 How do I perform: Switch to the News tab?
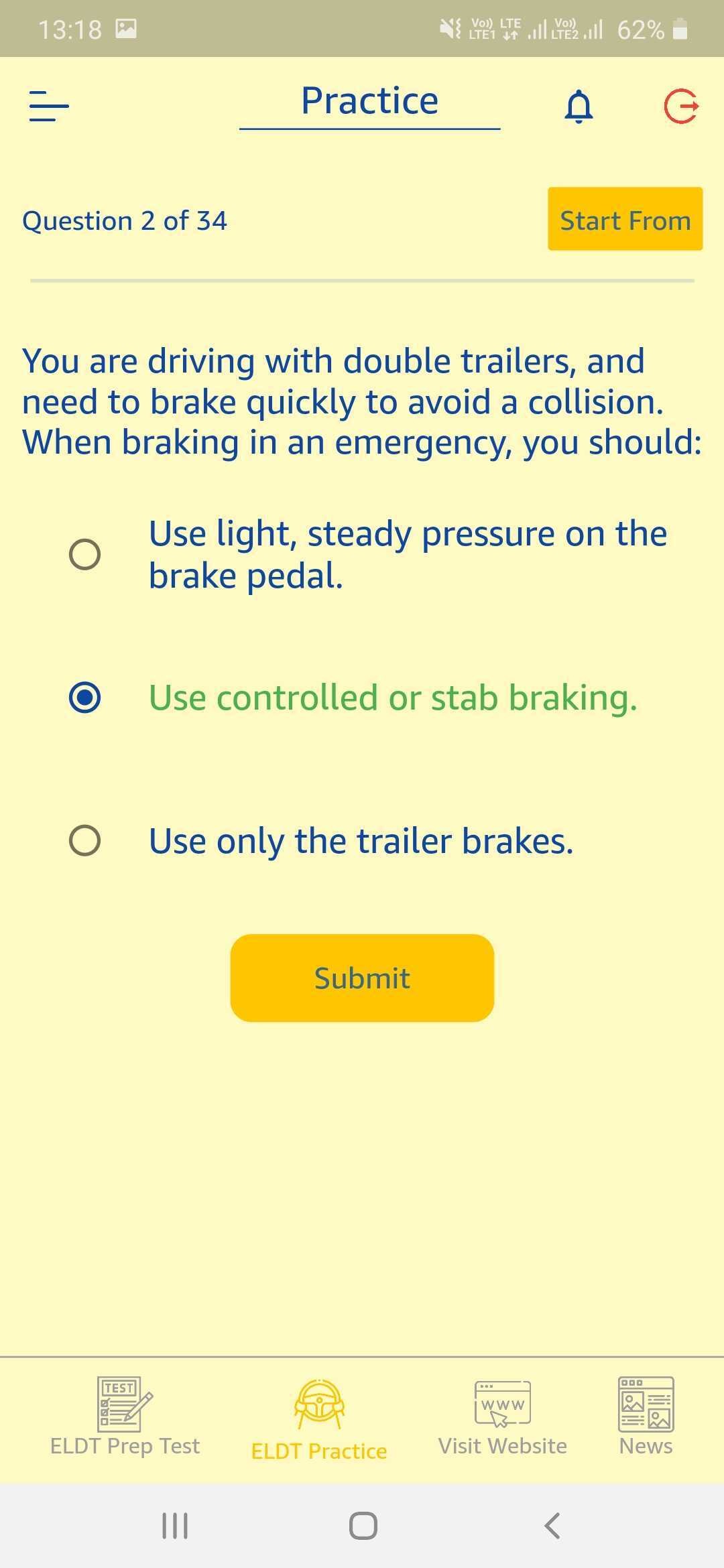pos(646,1417)
